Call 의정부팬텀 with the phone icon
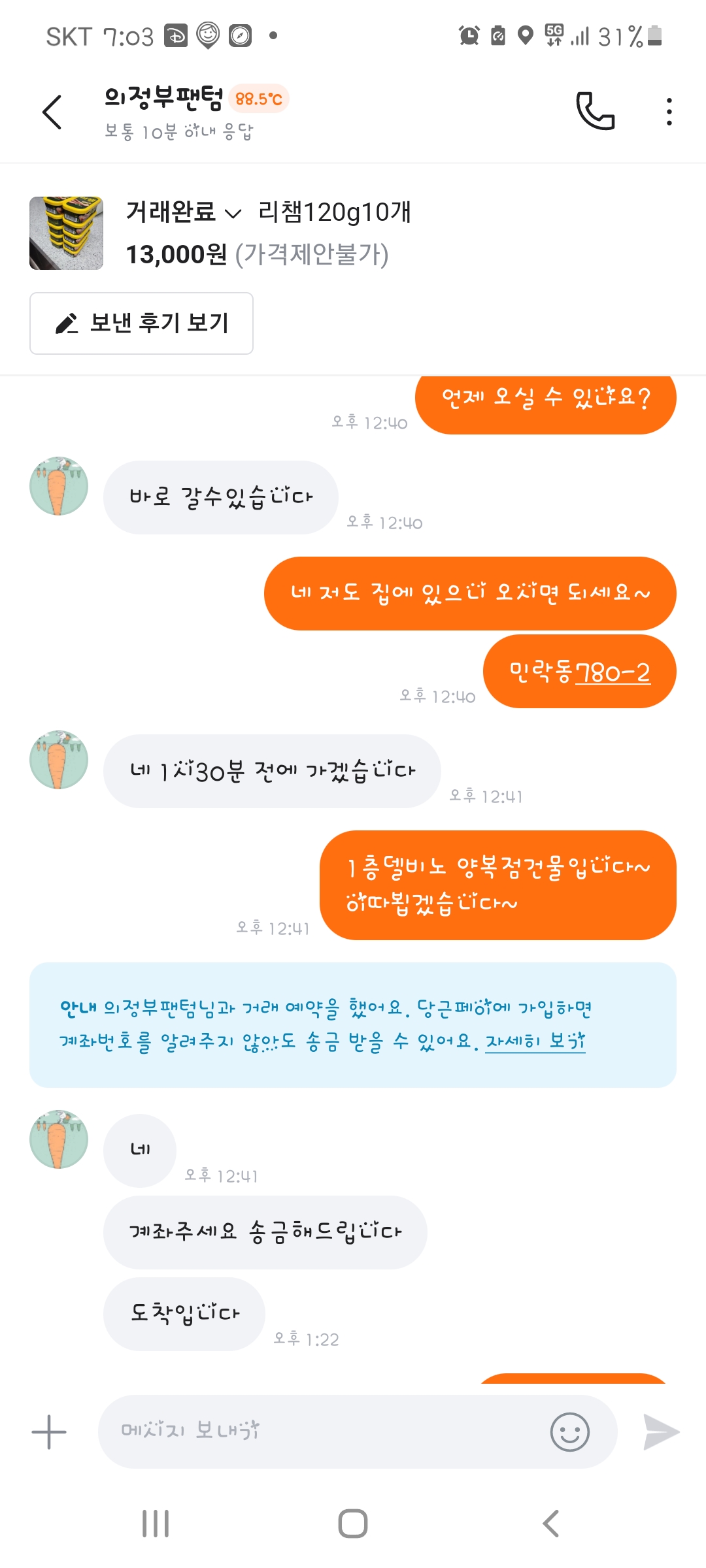This screenshot has width=706, height=1568. 595,111
